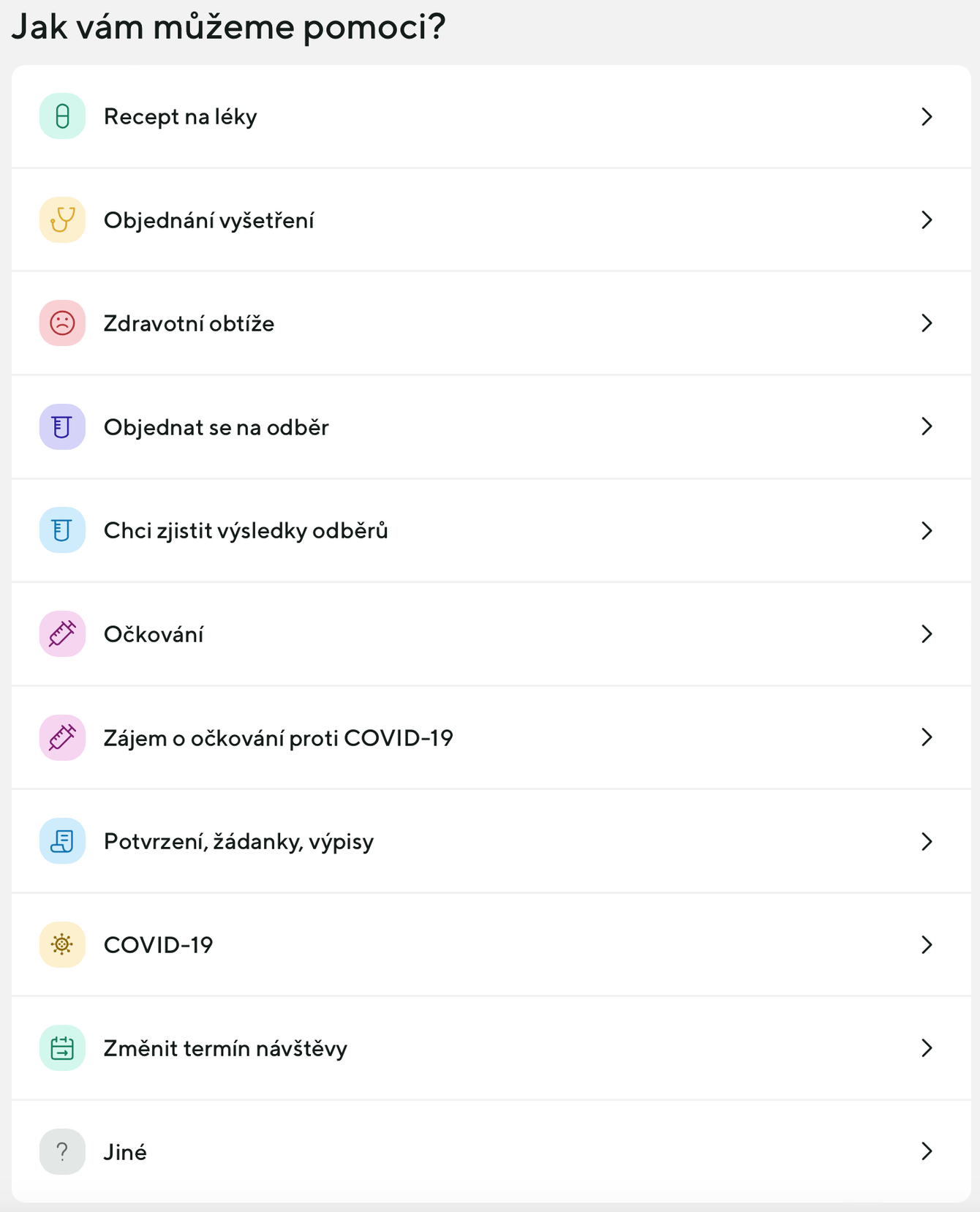Click the Změnit termín návštěvy row
The image size is (980, 1212).
(x=225, y=1048)
